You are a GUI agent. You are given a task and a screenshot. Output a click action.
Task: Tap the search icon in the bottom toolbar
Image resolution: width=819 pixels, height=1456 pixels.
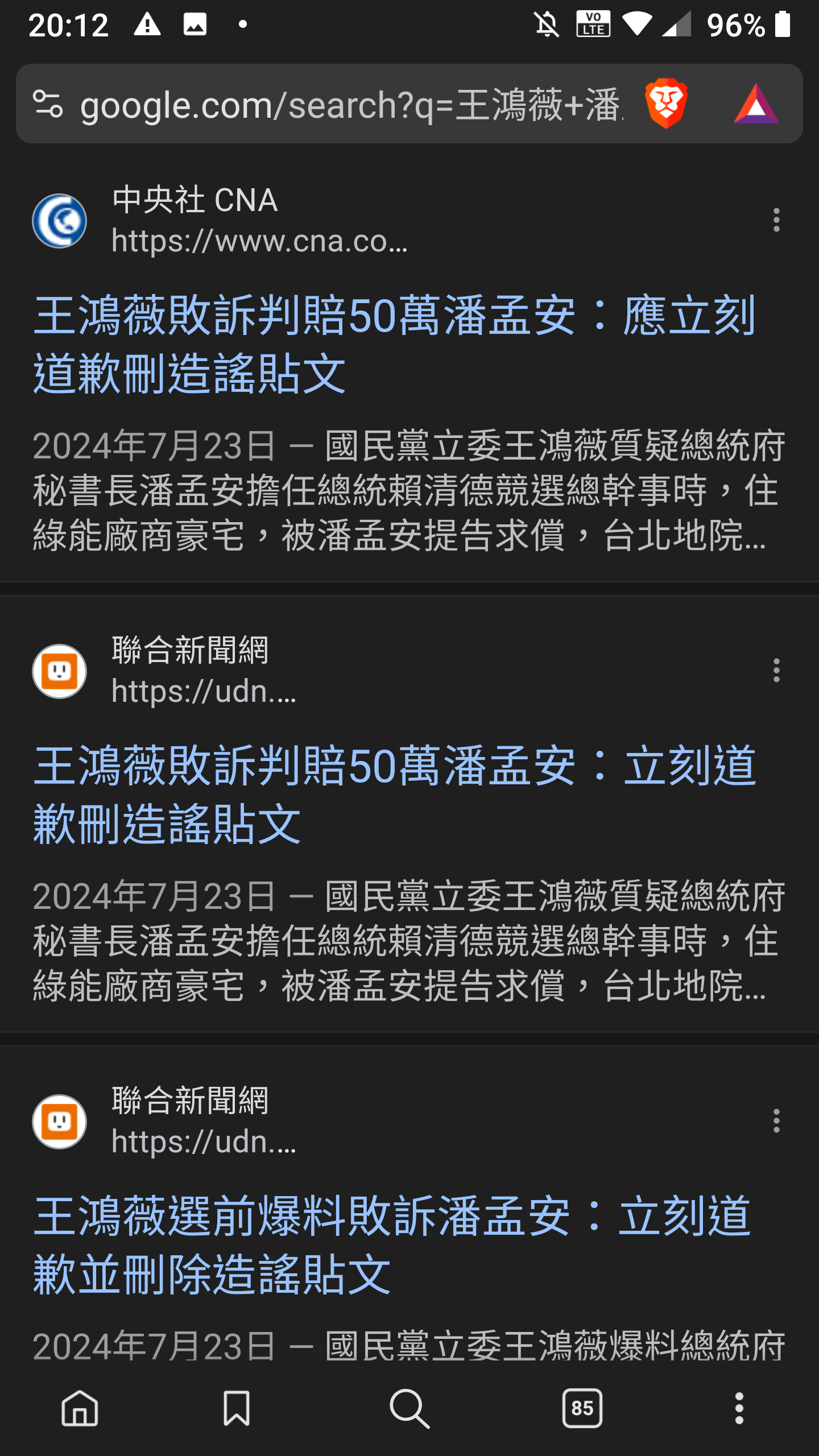pyautogui.click(x=409, y=1408)
